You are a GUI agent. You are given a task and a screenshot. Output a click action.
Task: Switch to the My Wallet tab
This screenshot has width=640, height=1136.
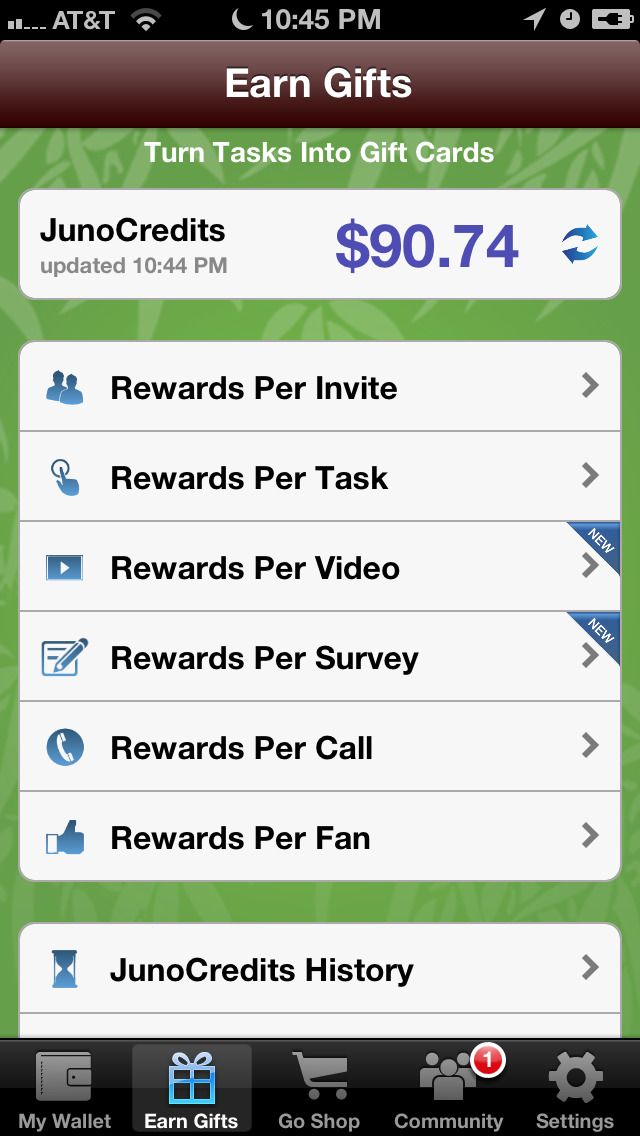65,1090
